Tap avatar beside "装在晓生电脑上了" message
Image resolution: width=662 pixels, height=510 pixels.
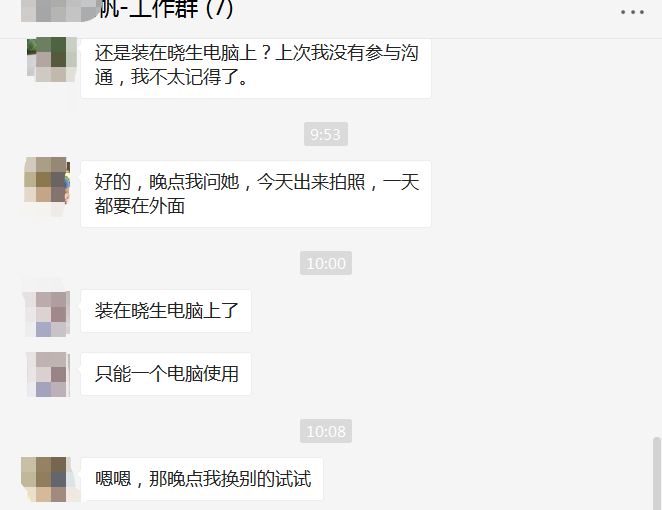coord(45,313)
